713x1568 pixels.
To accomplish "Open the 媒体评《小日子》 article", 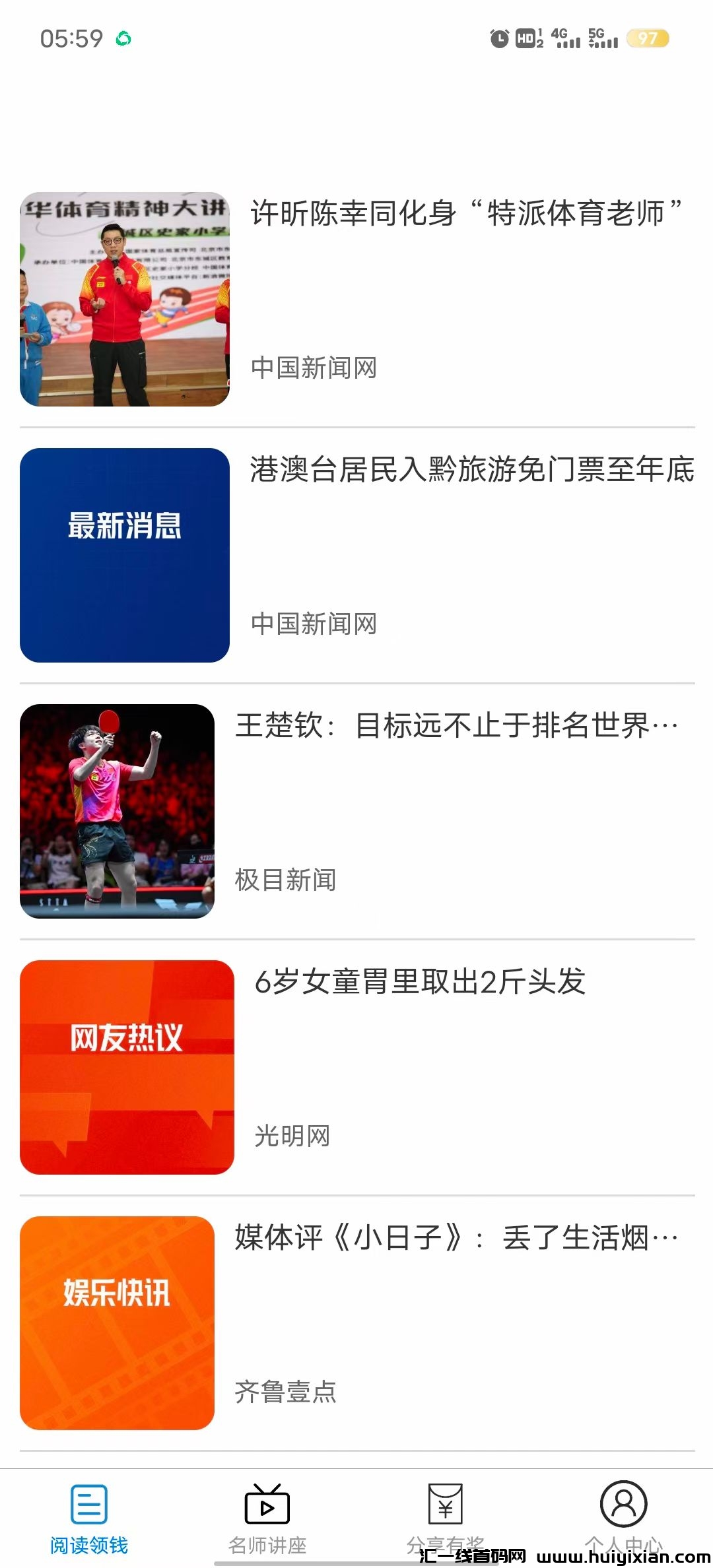I will click(x=456, y=1238).
